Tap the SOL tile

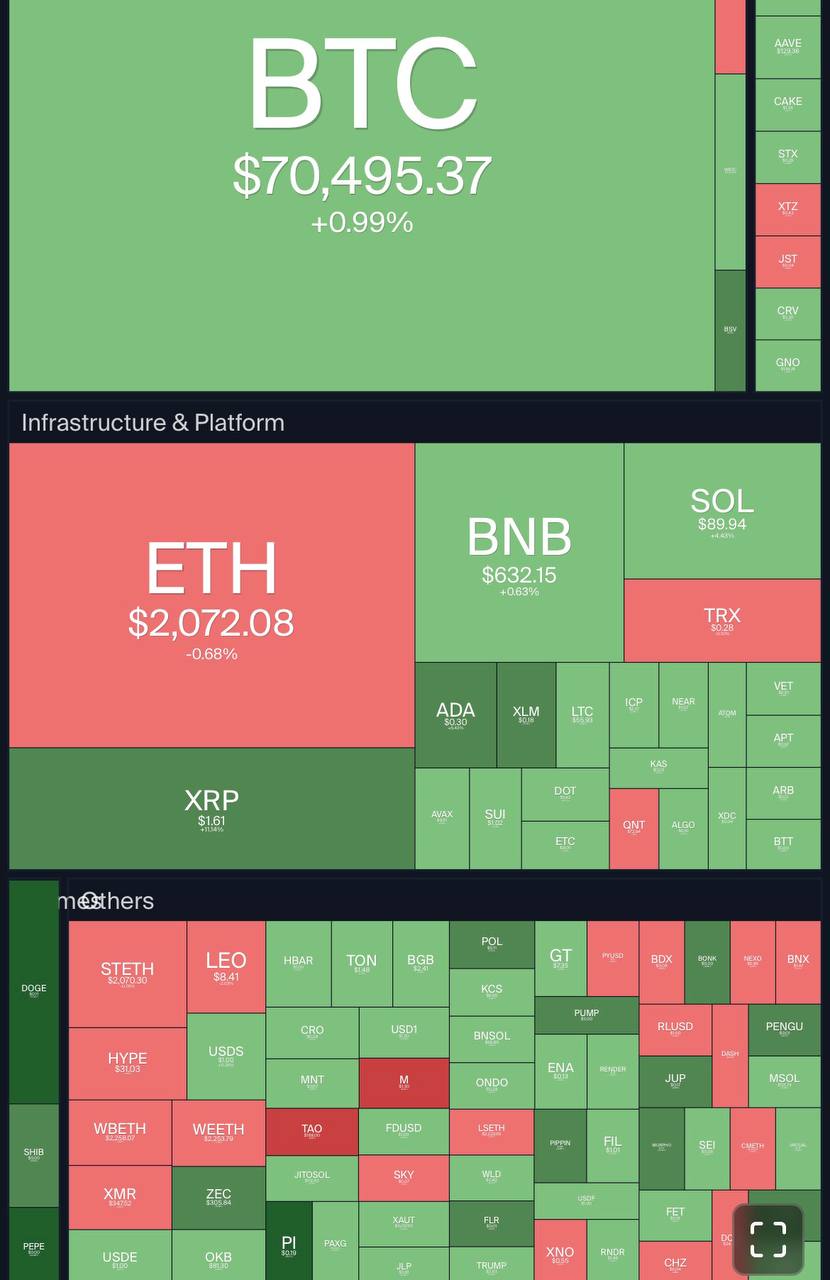[x=722, y=511]
